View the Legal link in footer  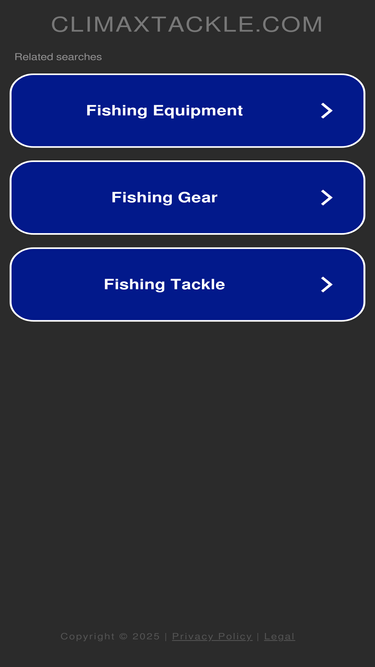point(279,636)
